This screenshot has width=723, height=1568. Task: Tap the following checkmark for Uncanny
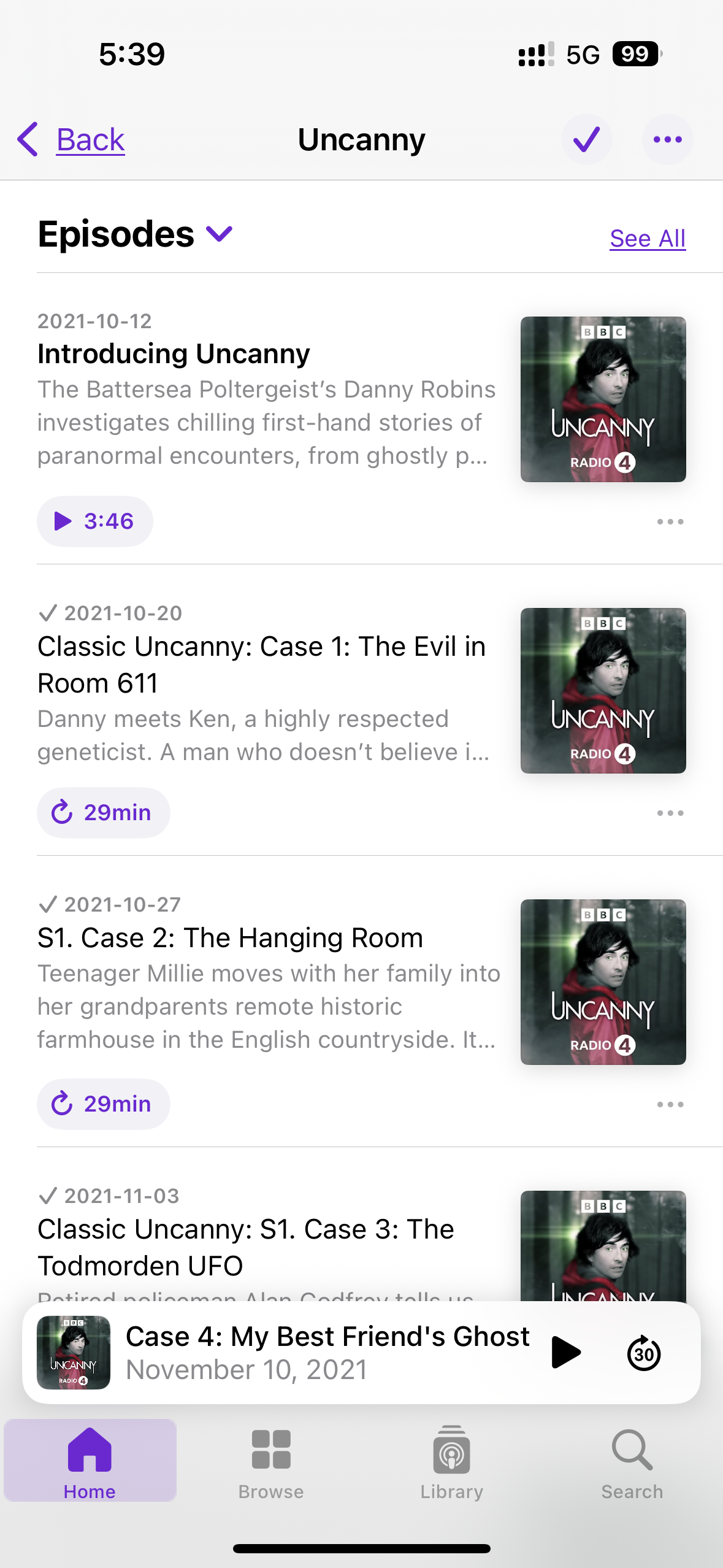[x=586, y=140]
